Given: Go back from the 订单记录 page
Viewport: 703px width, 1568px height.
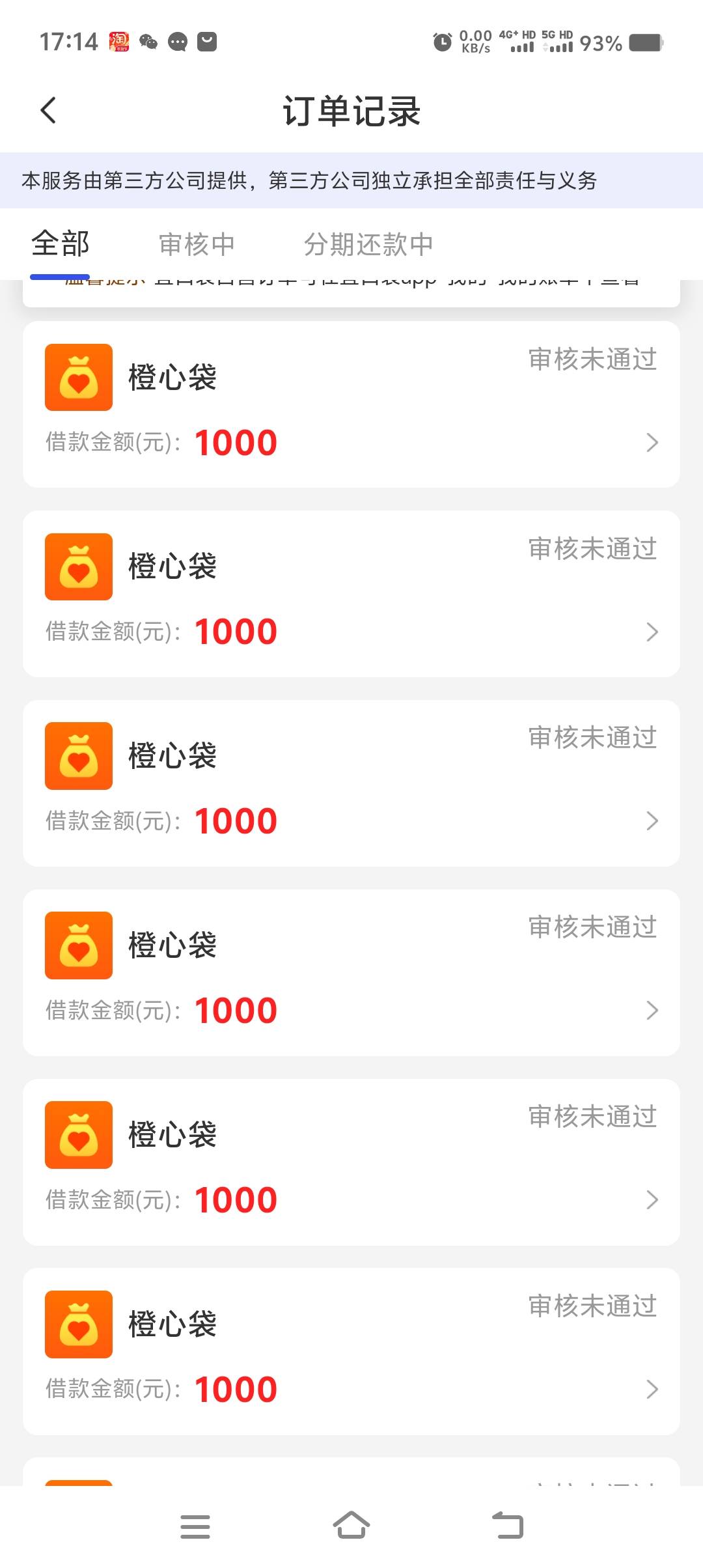Looking at the screenshot, I should click(x=48, y=110).
